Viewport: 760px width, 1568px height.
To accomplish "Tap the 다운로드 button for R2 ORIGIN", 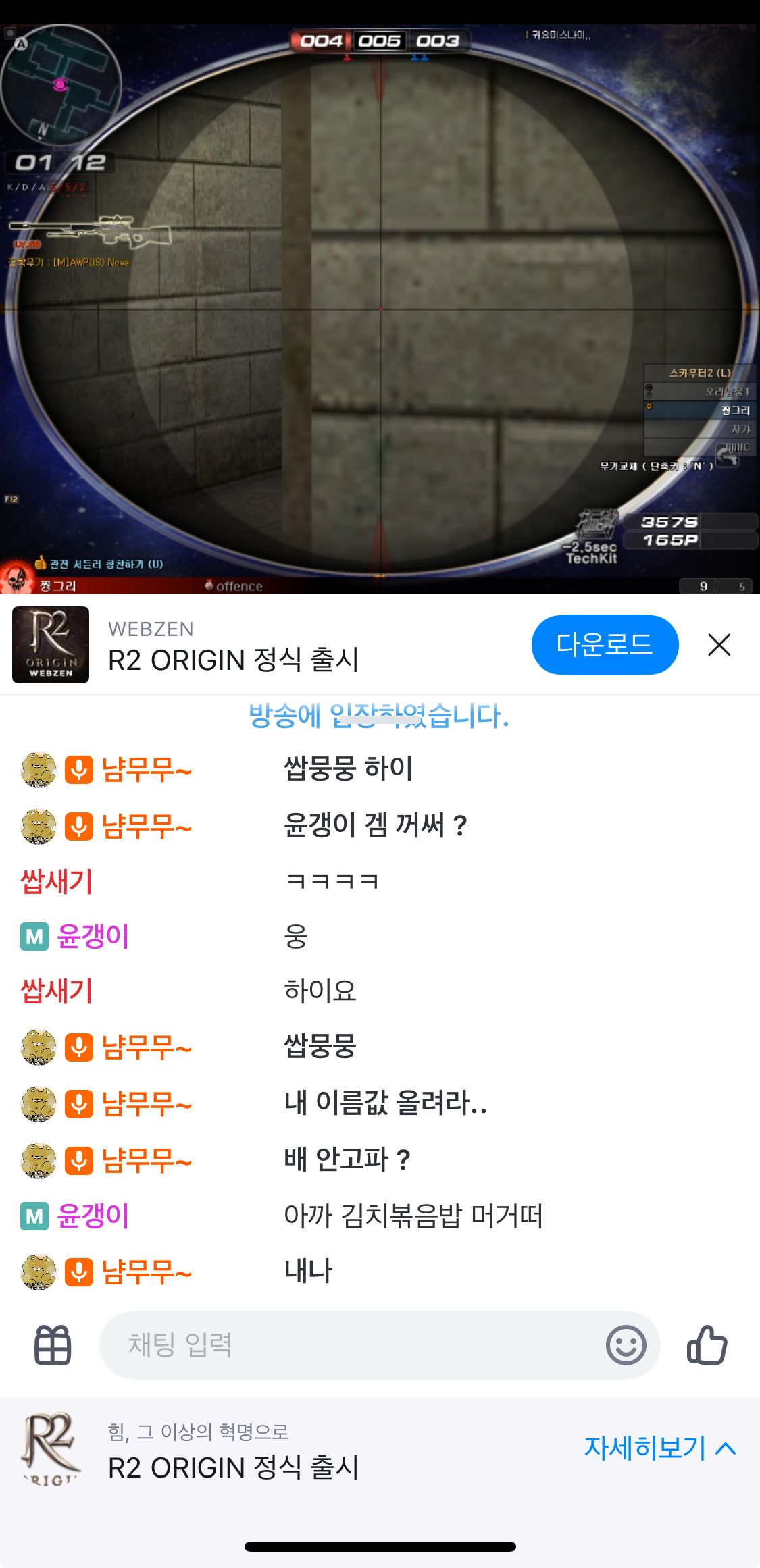I will 605,644.
